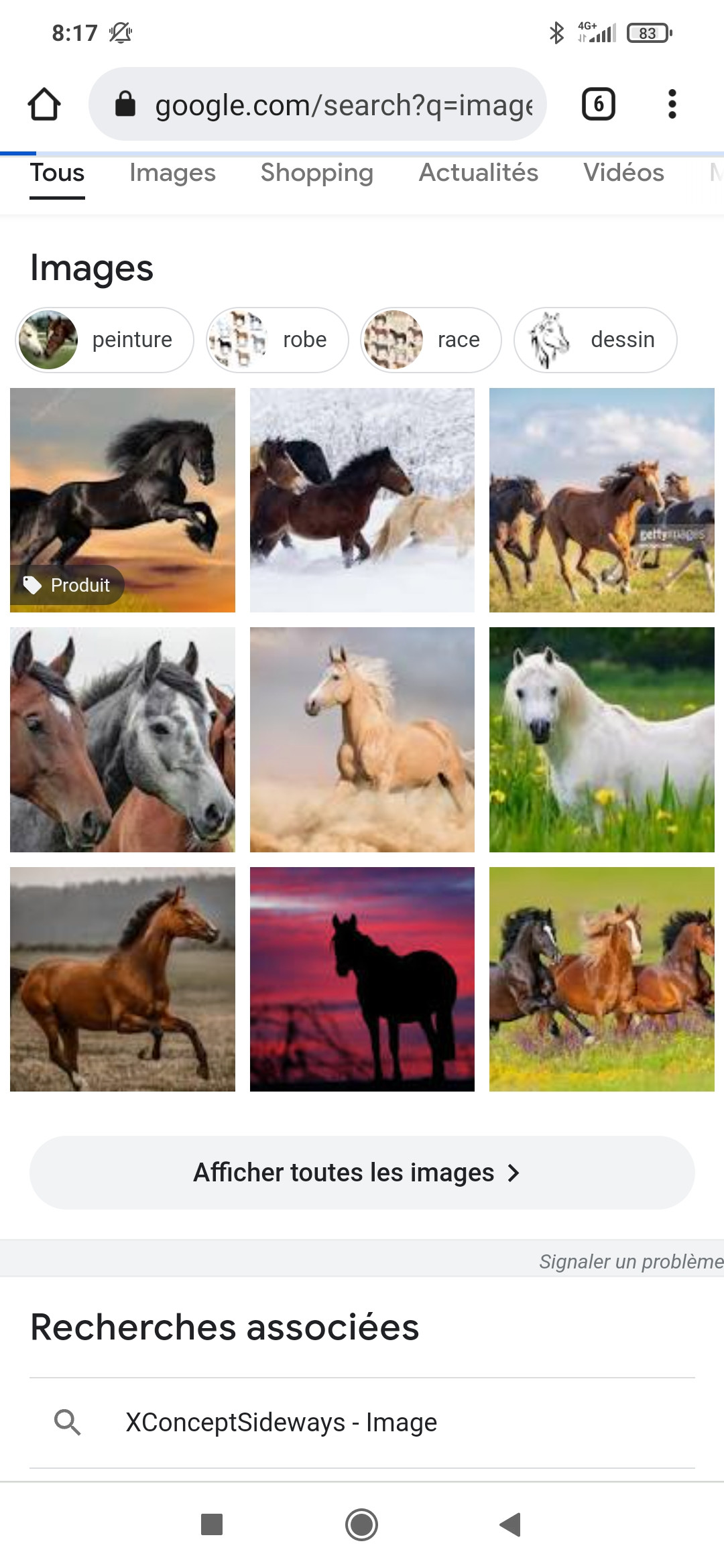The image size is (724, 1568).
Task: Select the peinture filter chip
Action: point(105,340)
